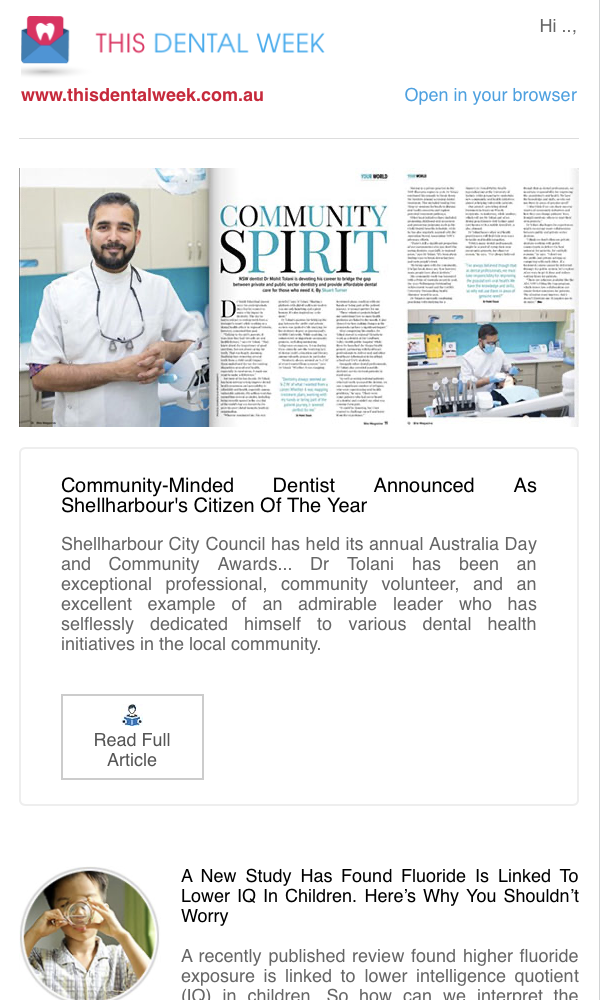Viewport: 600px width, 1000px height.
Task: Open the Community-Minded Dentist article headline
Action: (x=298, y=496)
